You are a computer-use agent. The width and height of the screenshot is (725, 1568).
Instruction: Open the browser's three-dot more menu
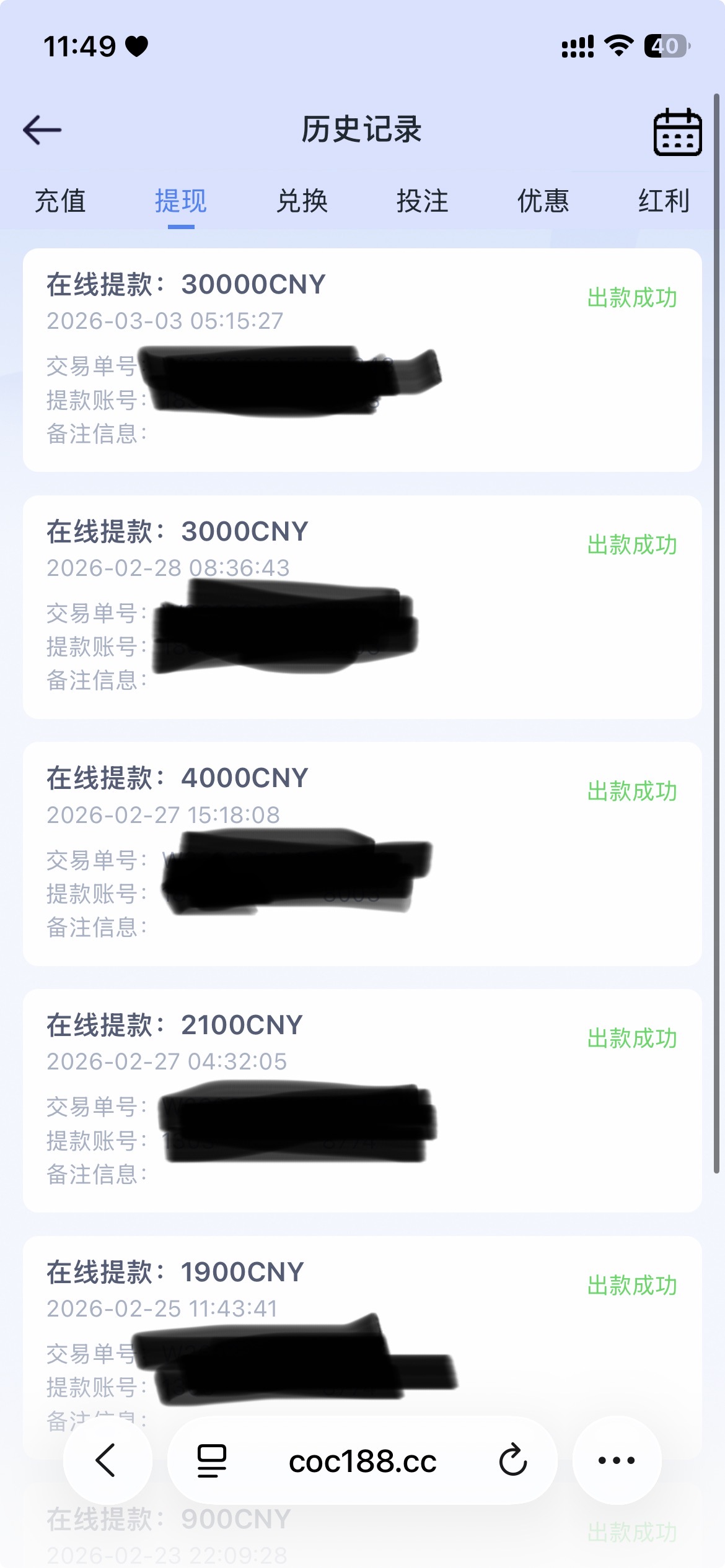[617, 1460]
